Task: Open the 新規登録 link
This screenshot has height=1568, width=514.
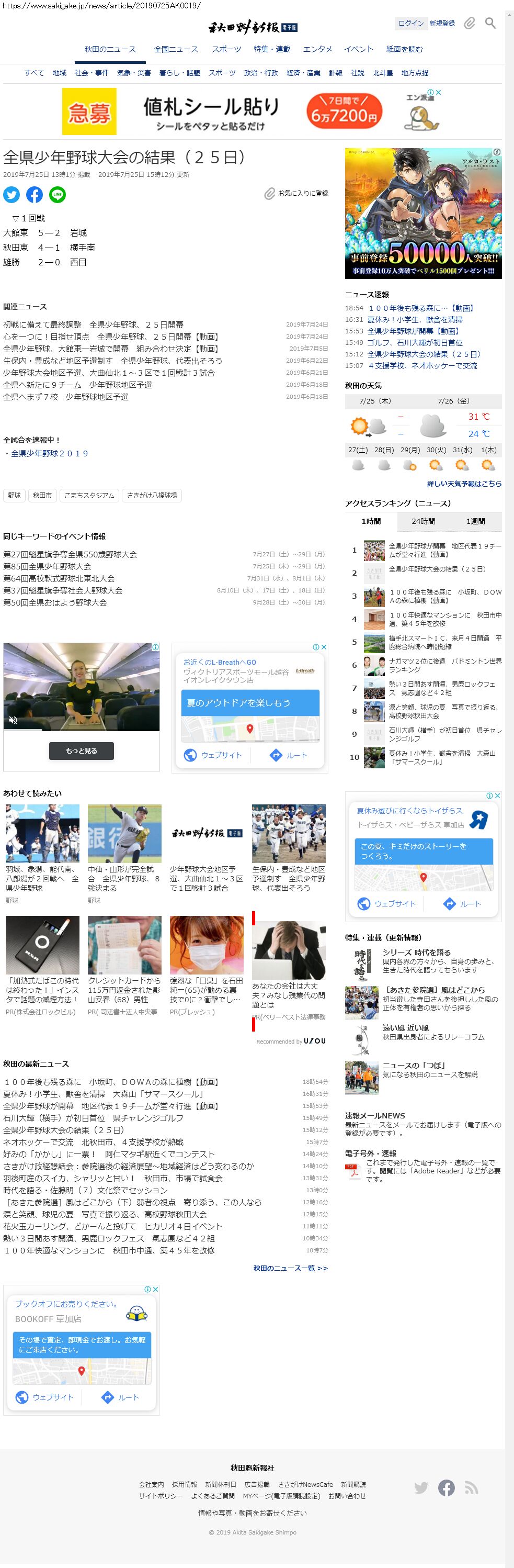Action: [442, 23]
